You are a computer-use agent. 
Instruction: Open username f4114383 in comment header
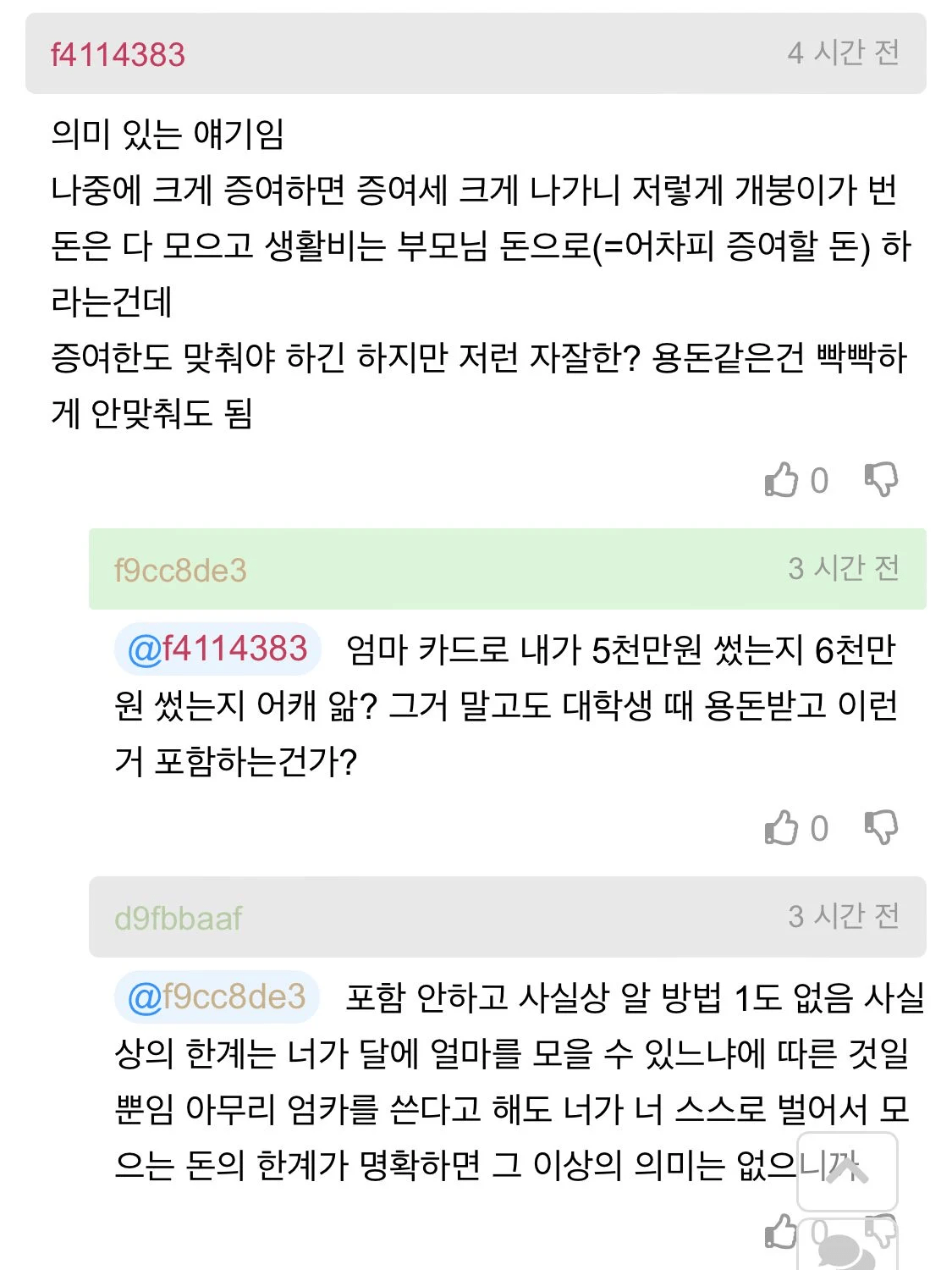pyautogui.click(x=118, y=55)
